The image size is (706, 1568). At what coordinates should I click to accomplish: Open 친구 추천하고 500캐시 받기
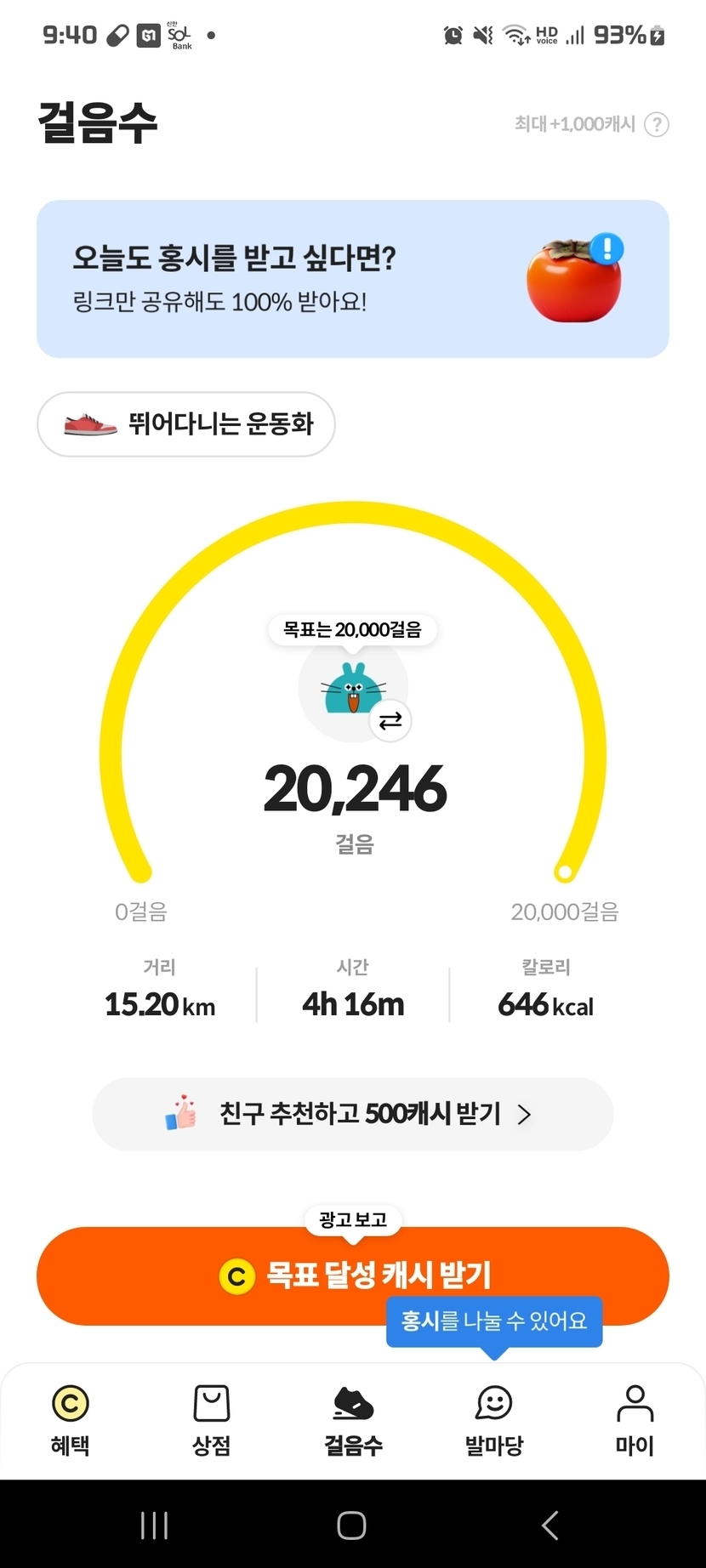[x=352, y=1114]
